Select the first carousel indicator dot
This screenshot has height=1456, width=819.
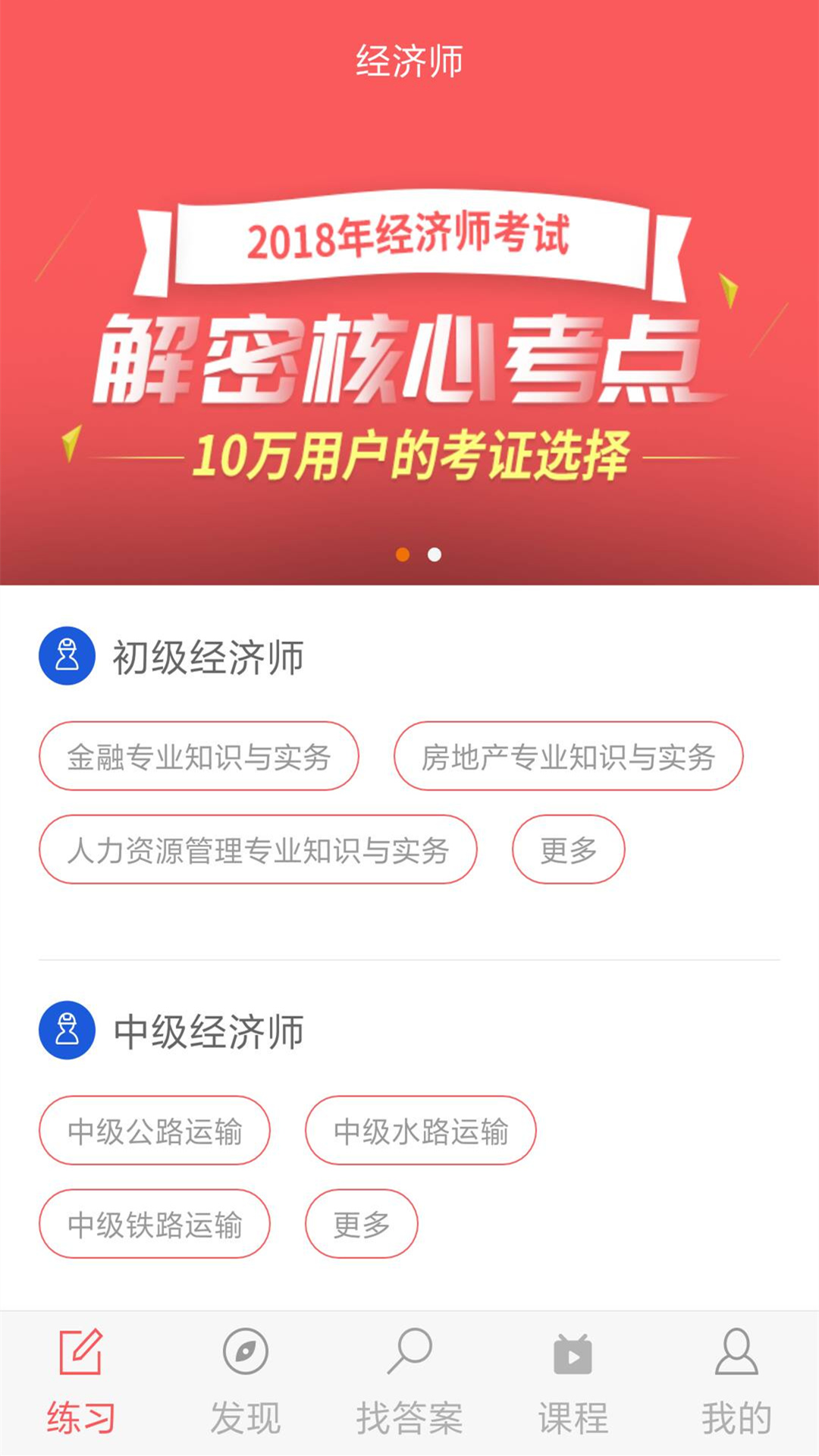(x=402, y=555)
